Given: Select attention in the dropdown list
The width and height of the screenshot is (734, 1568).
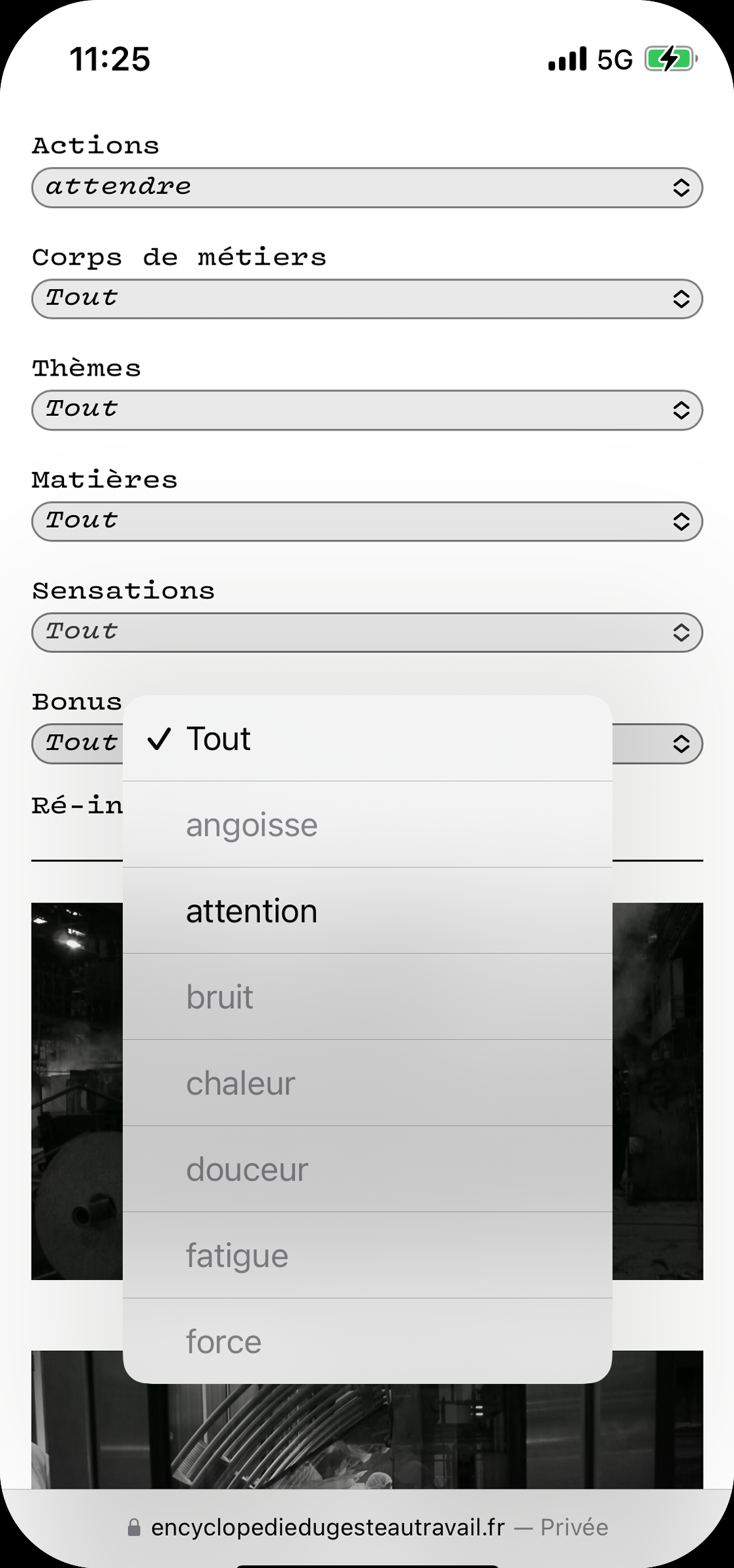Looking at the screenshot, I should [x=368, y=910].
